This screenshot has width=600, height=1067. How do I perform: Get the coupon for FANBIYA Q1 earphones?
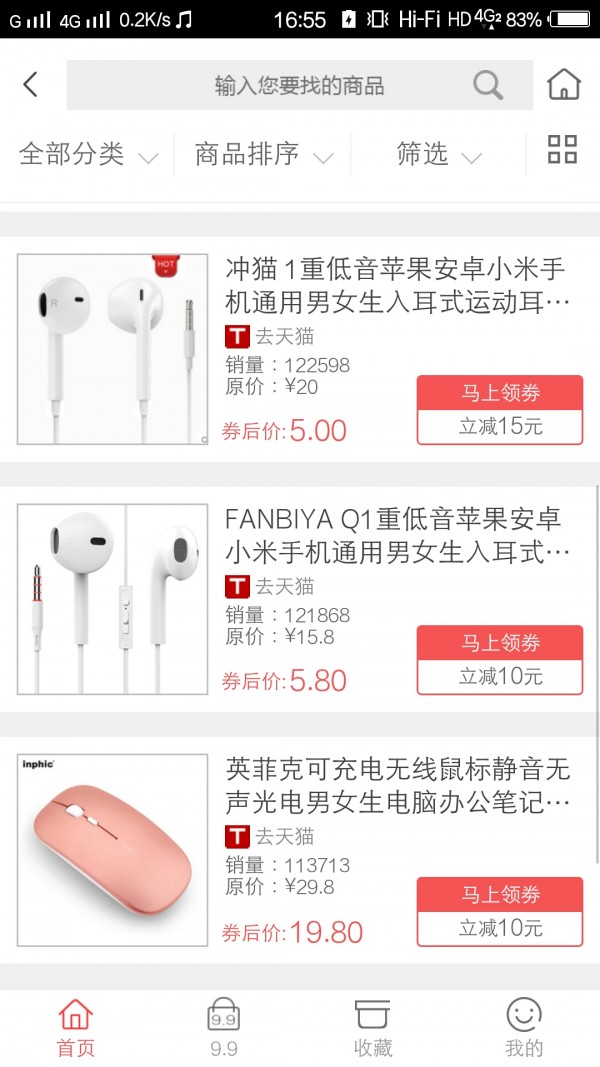coord(499,660)
